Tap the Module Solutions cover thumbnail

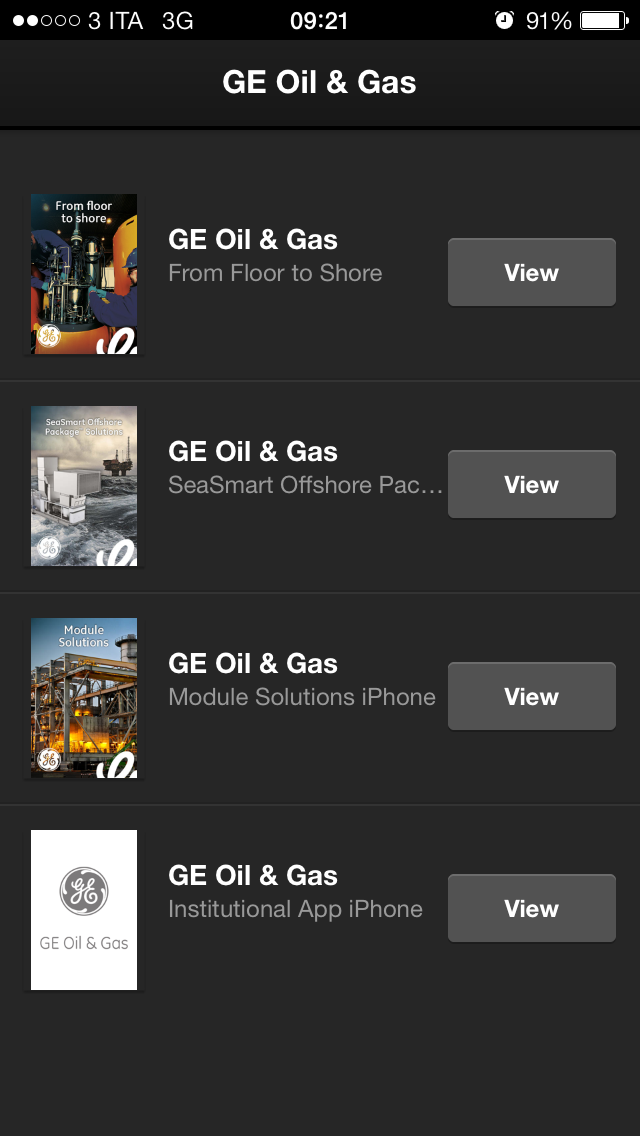[x=84, y=698]
